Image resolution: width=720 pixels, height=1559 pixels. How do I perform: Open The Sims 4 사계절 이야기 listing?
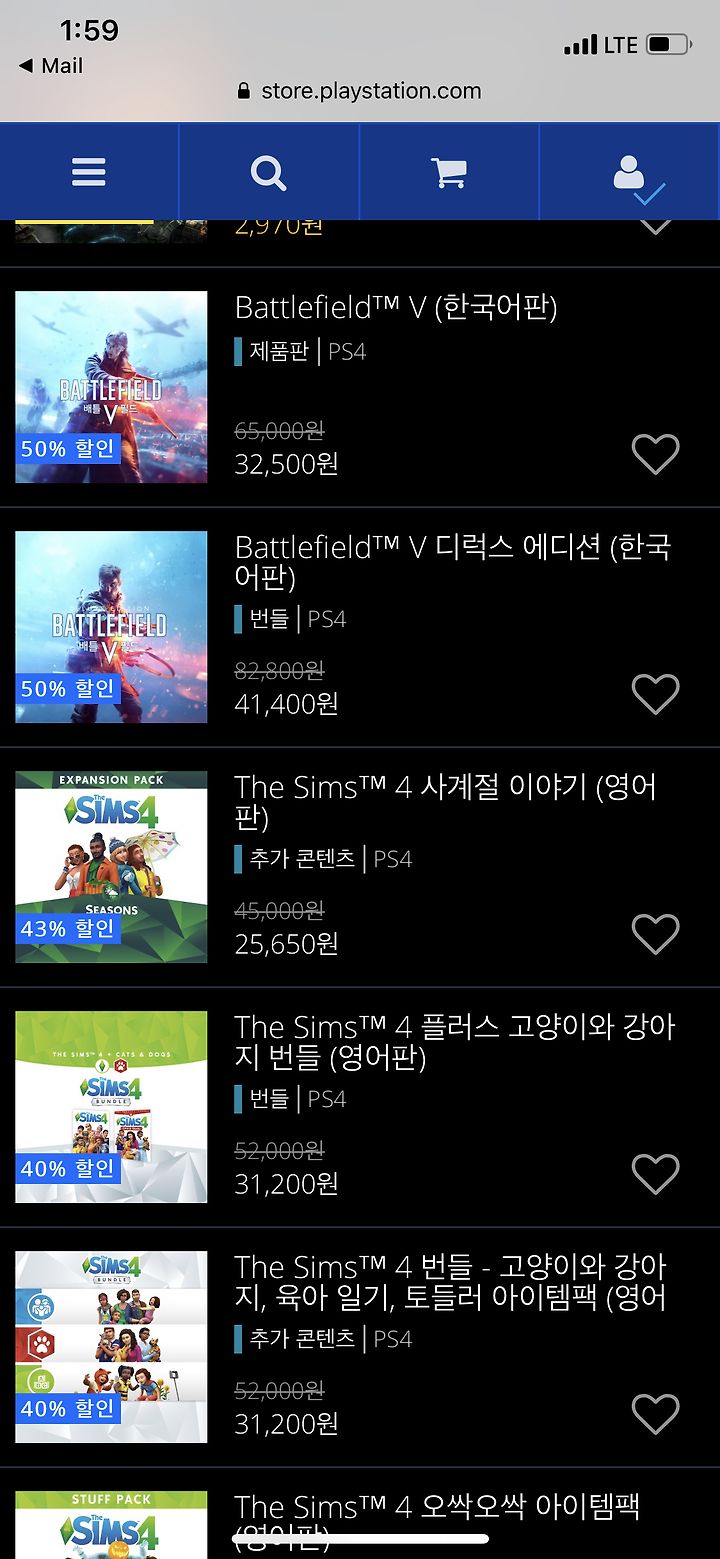pyautogui.click(x=446, y=802)
